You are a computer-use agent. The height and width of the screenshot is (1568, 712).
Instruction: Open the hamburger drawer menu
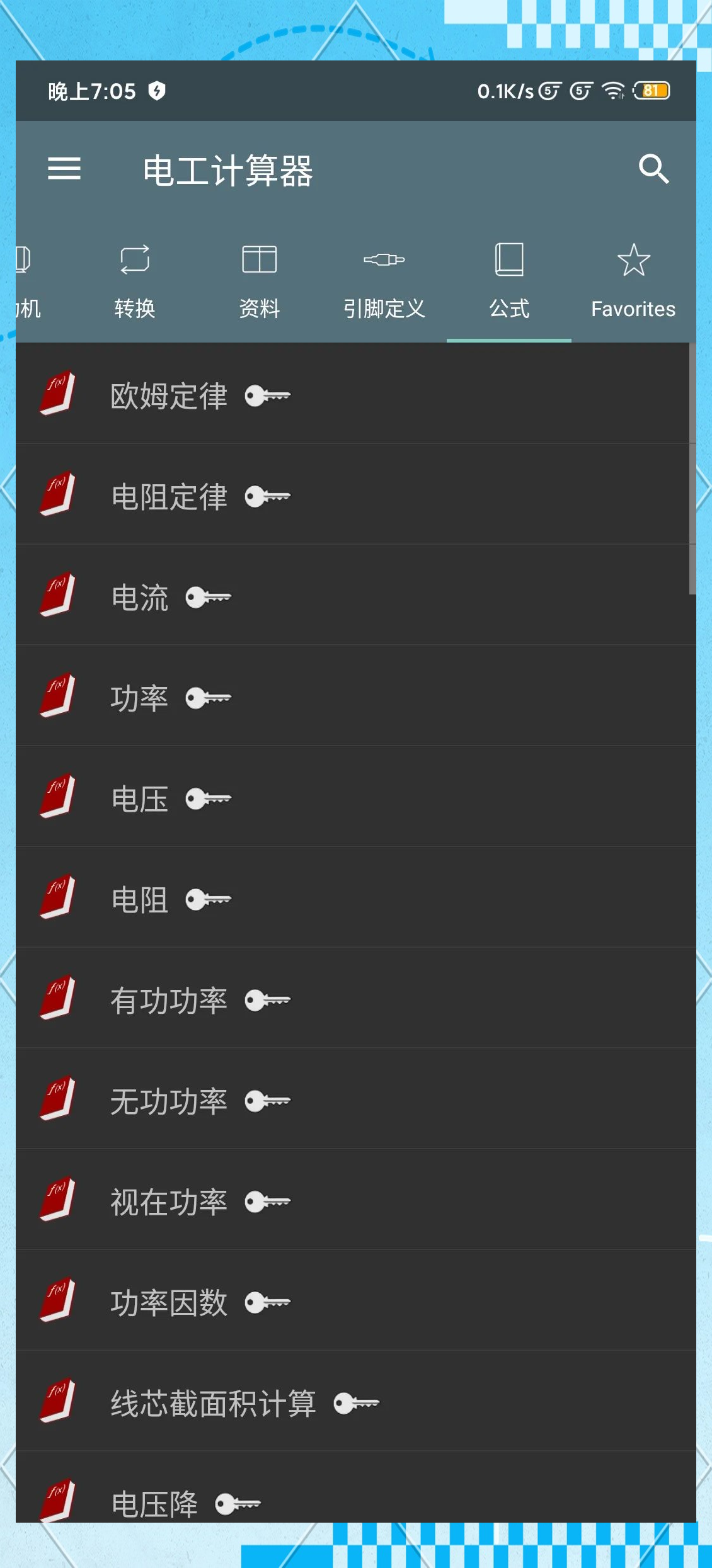pos(64,169)
